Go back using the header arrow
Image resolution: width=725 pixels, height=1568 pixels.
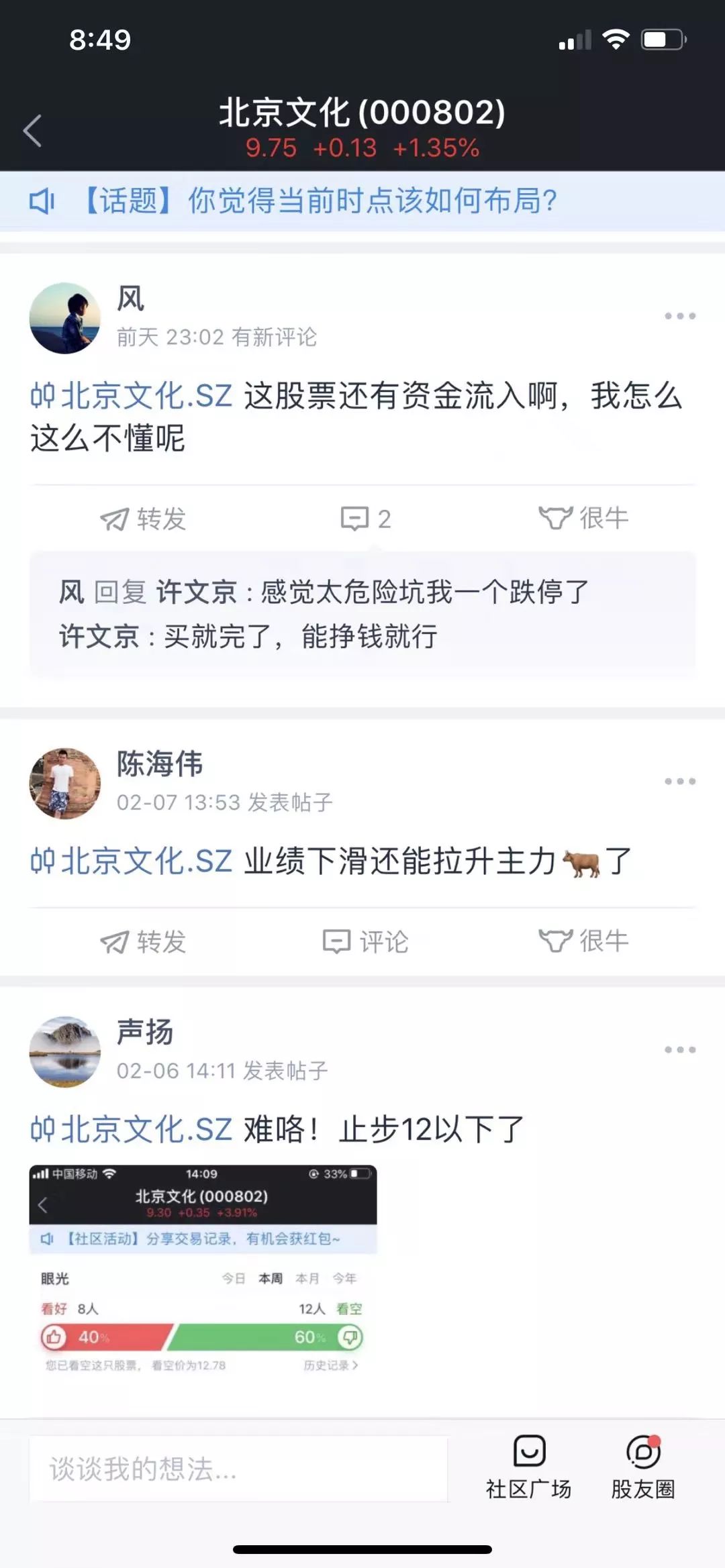(32, 130)
